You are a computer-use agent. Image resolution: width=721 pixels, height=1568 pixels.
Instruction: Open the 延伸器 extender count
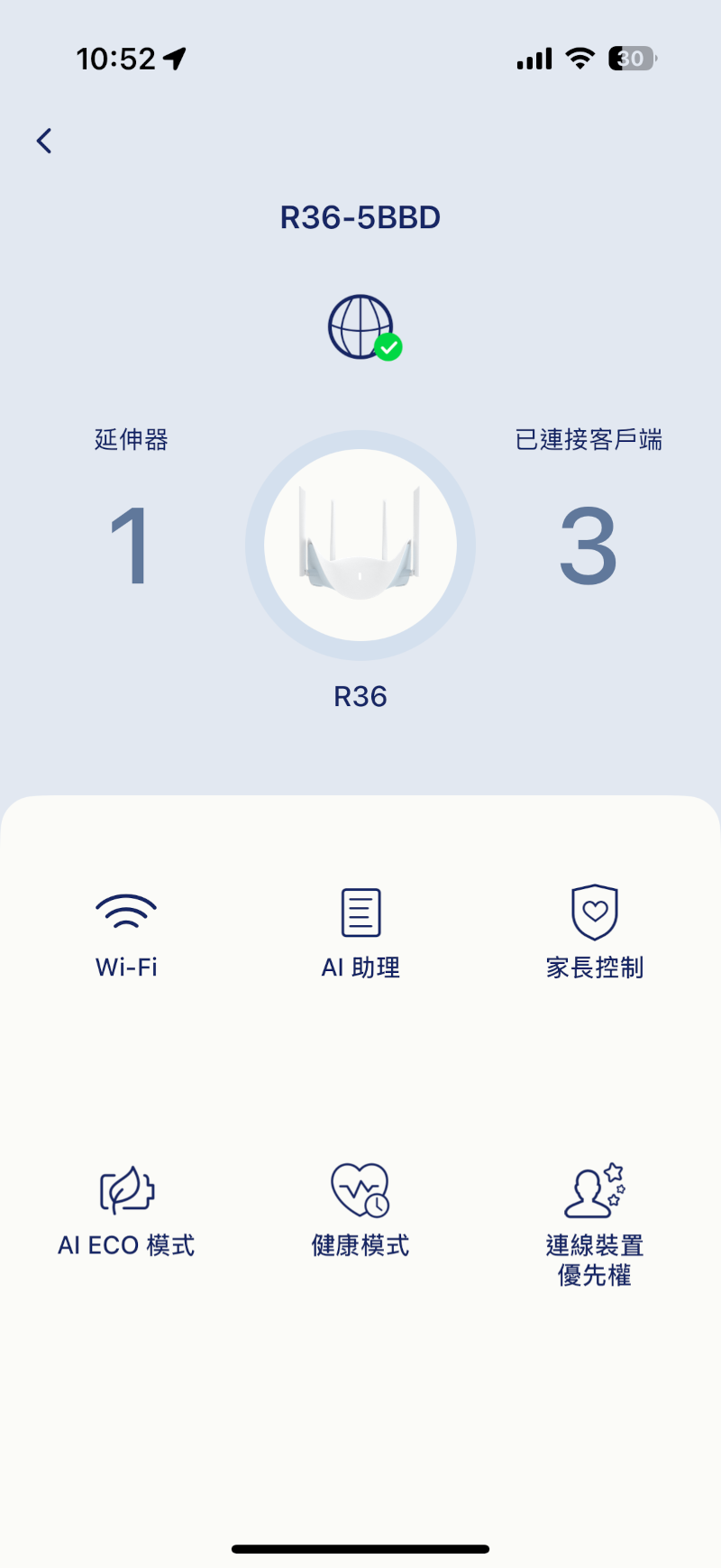(x=131, y=440)
